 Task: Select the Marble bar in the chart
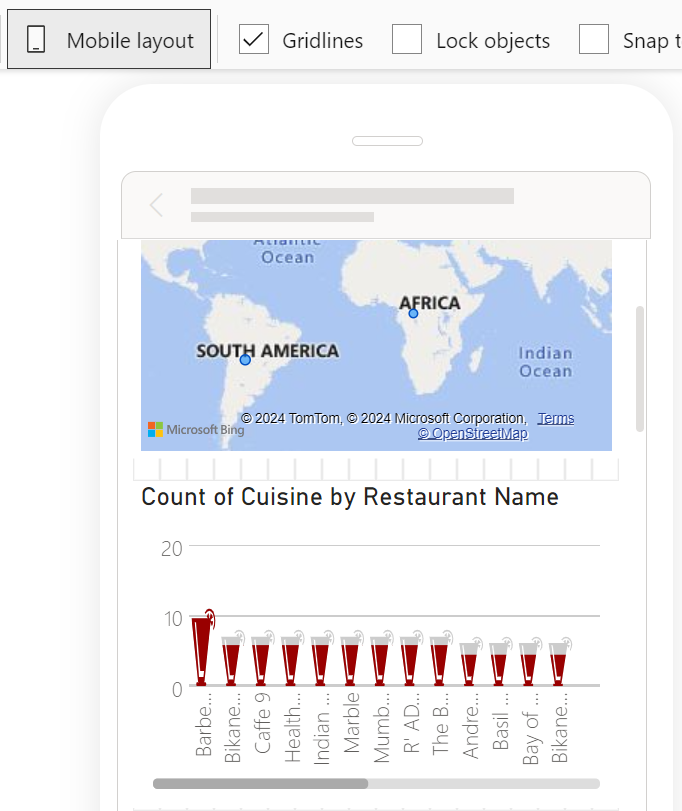(350, 661)
